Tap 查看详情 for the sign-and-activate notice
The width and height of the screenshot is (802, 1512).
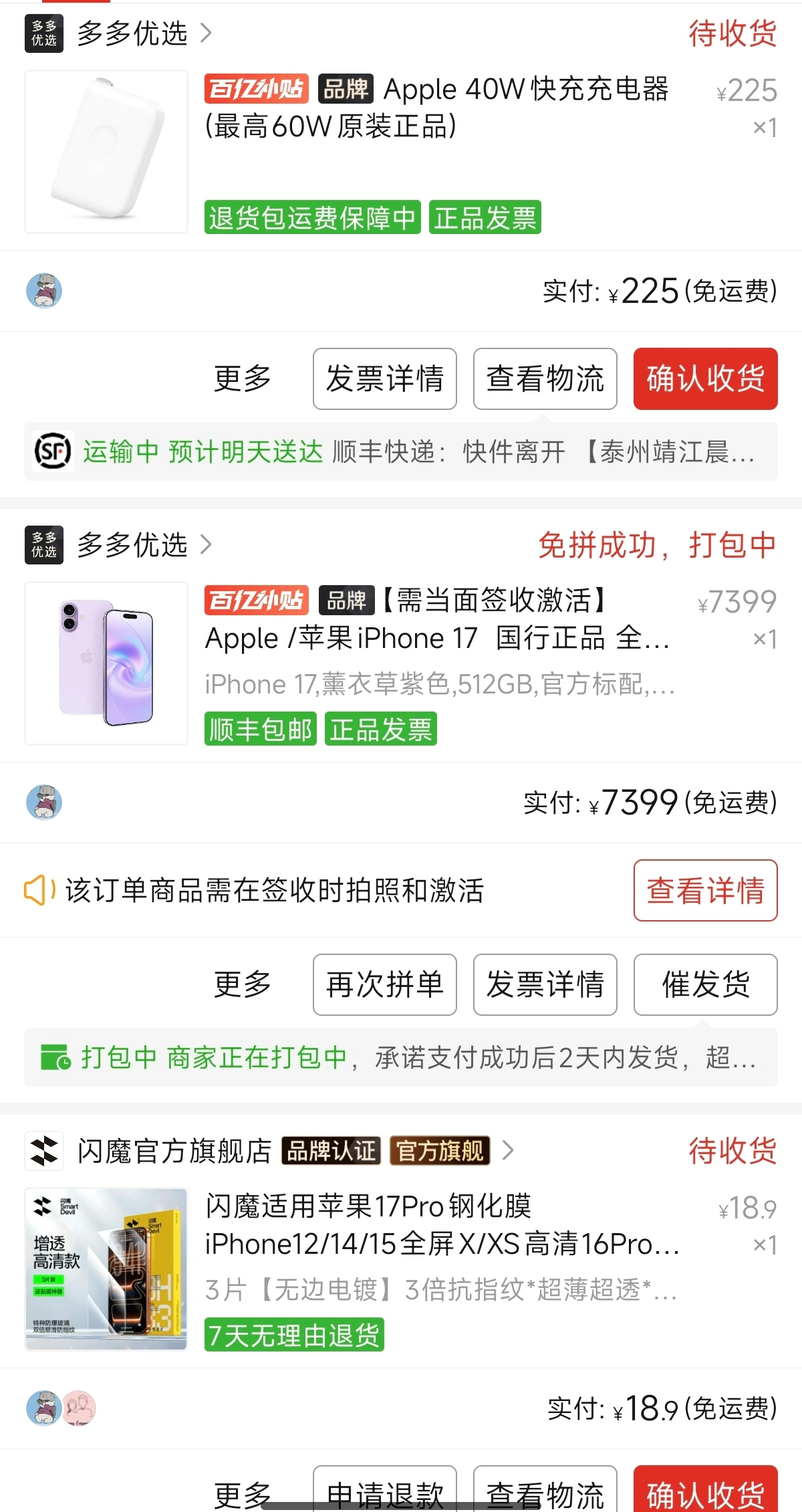click(705, 890)
